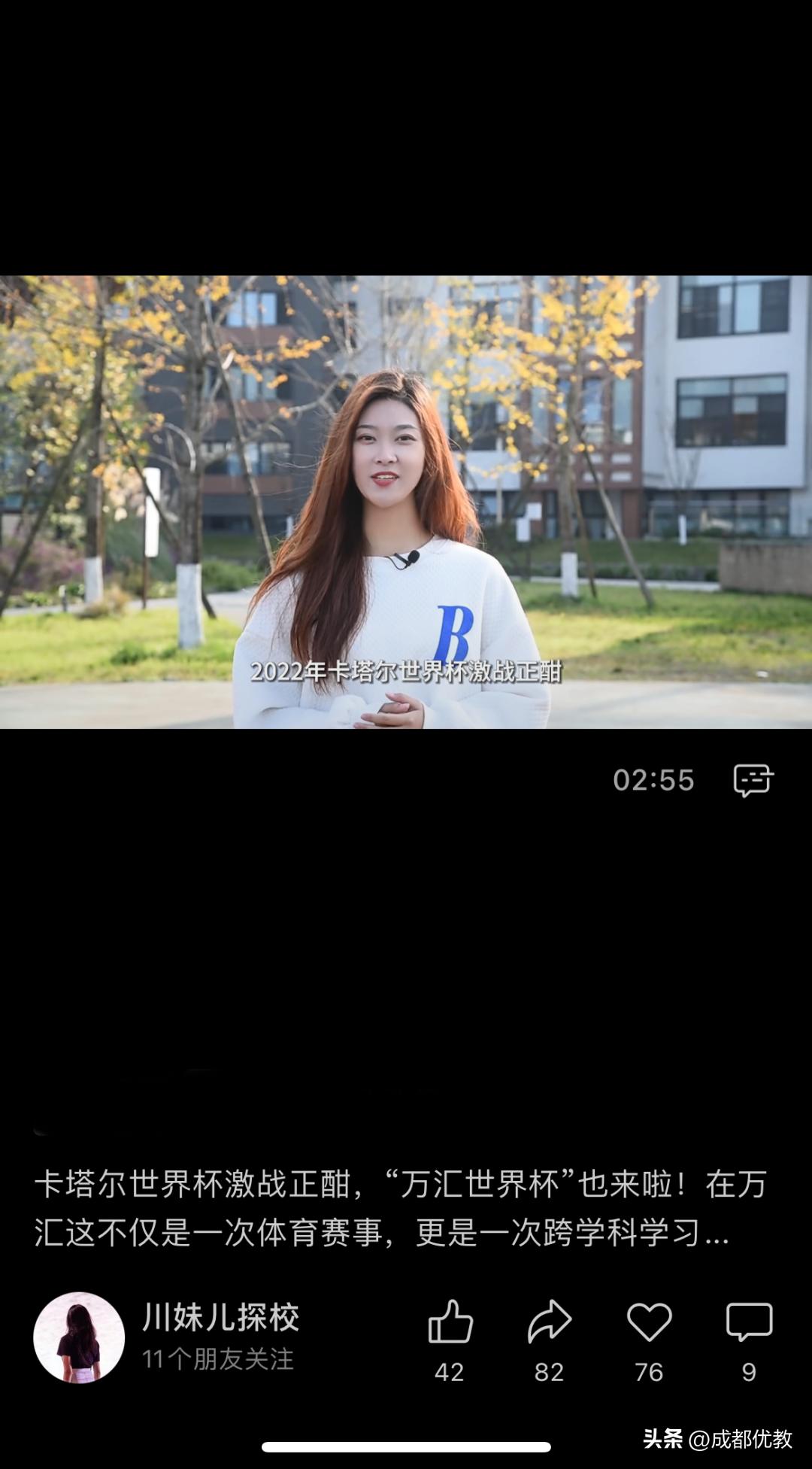Favorite the video with the heart icon

649,1322
